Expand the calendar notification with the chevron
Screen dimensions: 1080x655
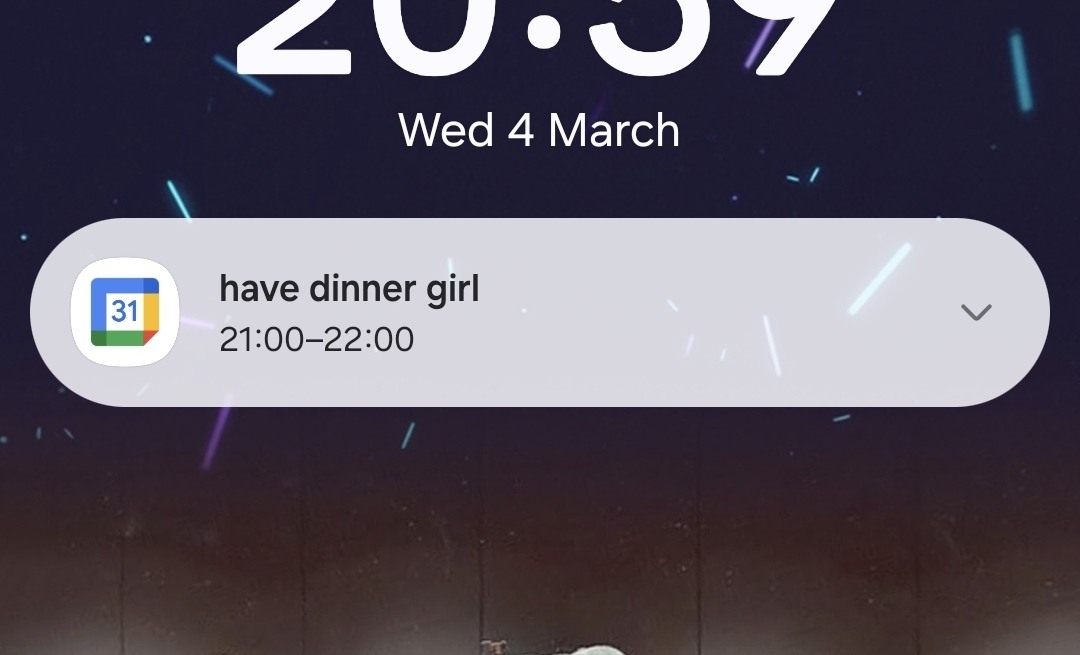pyautogui.click(x=975, y=312)
